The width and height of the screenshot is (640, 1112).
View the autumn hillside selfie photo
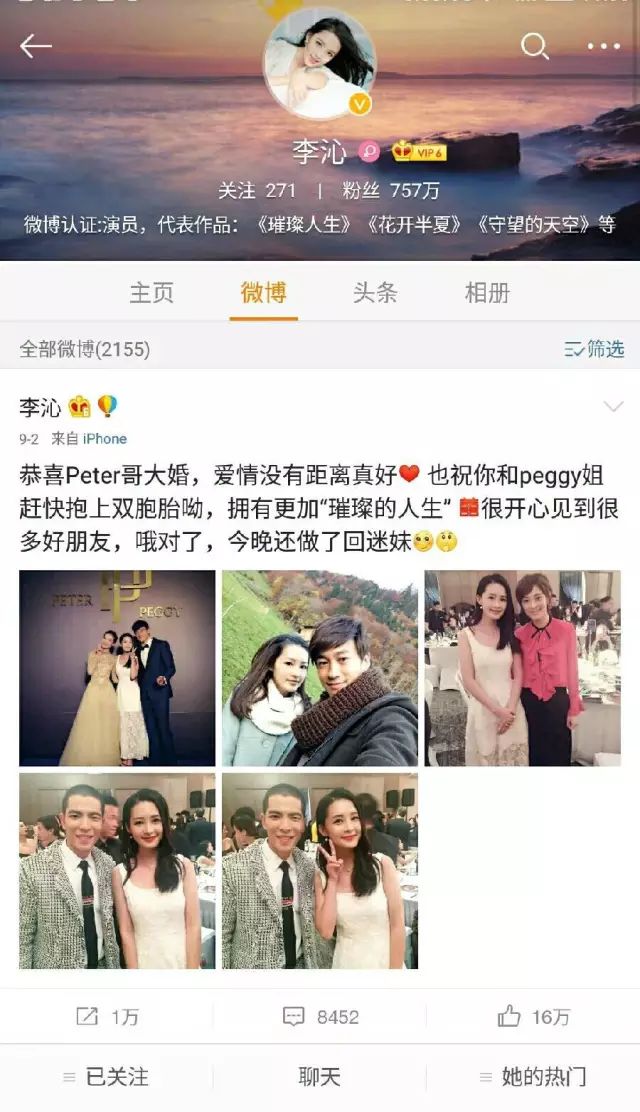tap(320, 668)
